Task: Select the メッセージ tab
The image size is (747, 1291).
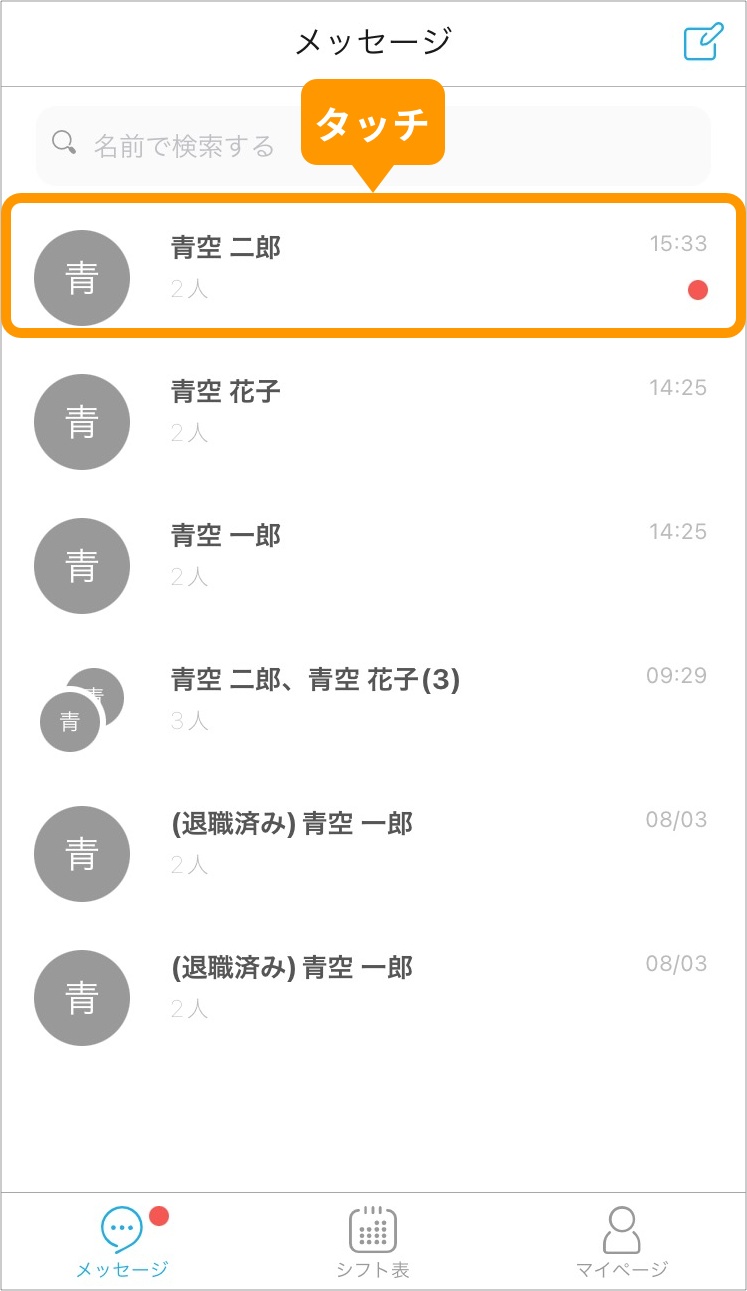Action: pos(122,1241)
